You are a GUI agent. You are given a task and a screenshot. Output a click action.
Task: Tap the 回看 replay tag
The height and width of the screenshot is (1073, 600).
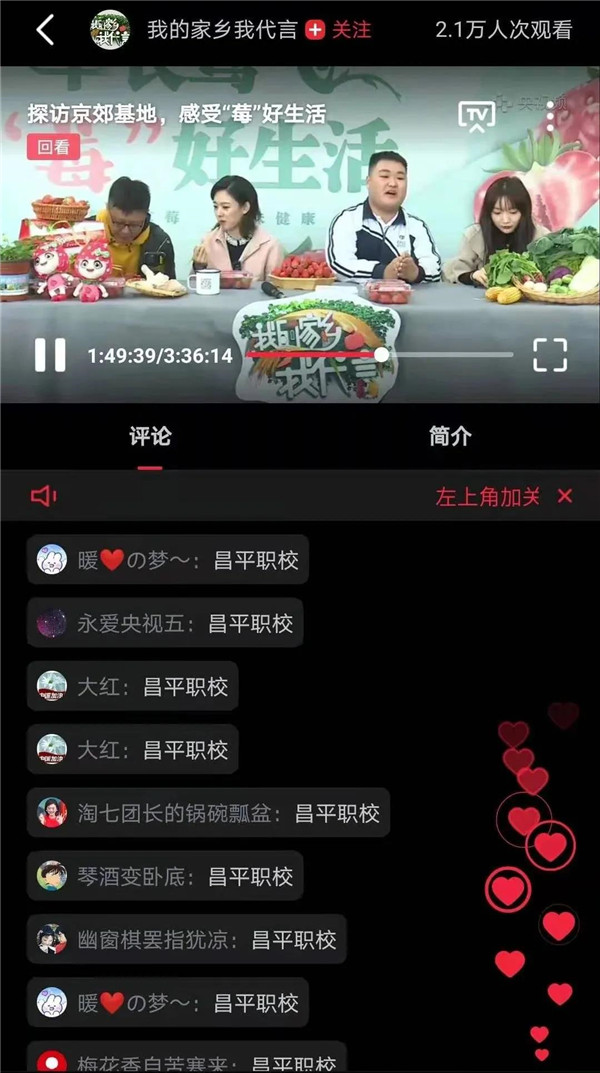54,146
